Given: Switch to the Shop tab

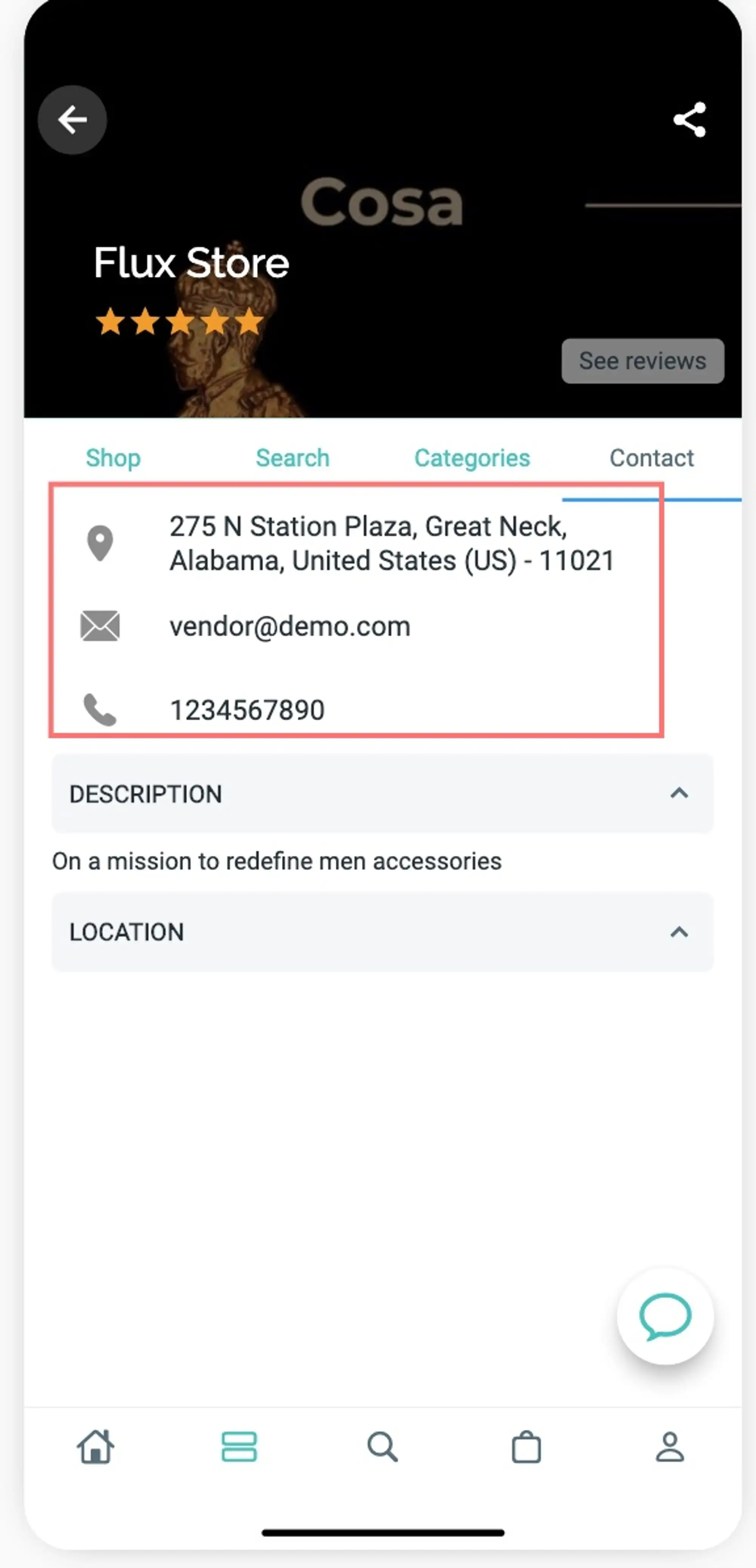Looking at the screenshot, I should tap(113, 458).
